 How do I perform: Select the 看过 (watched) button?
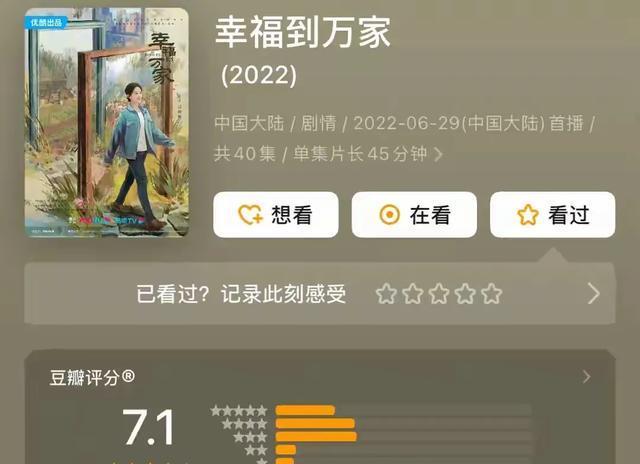[552, 215]
